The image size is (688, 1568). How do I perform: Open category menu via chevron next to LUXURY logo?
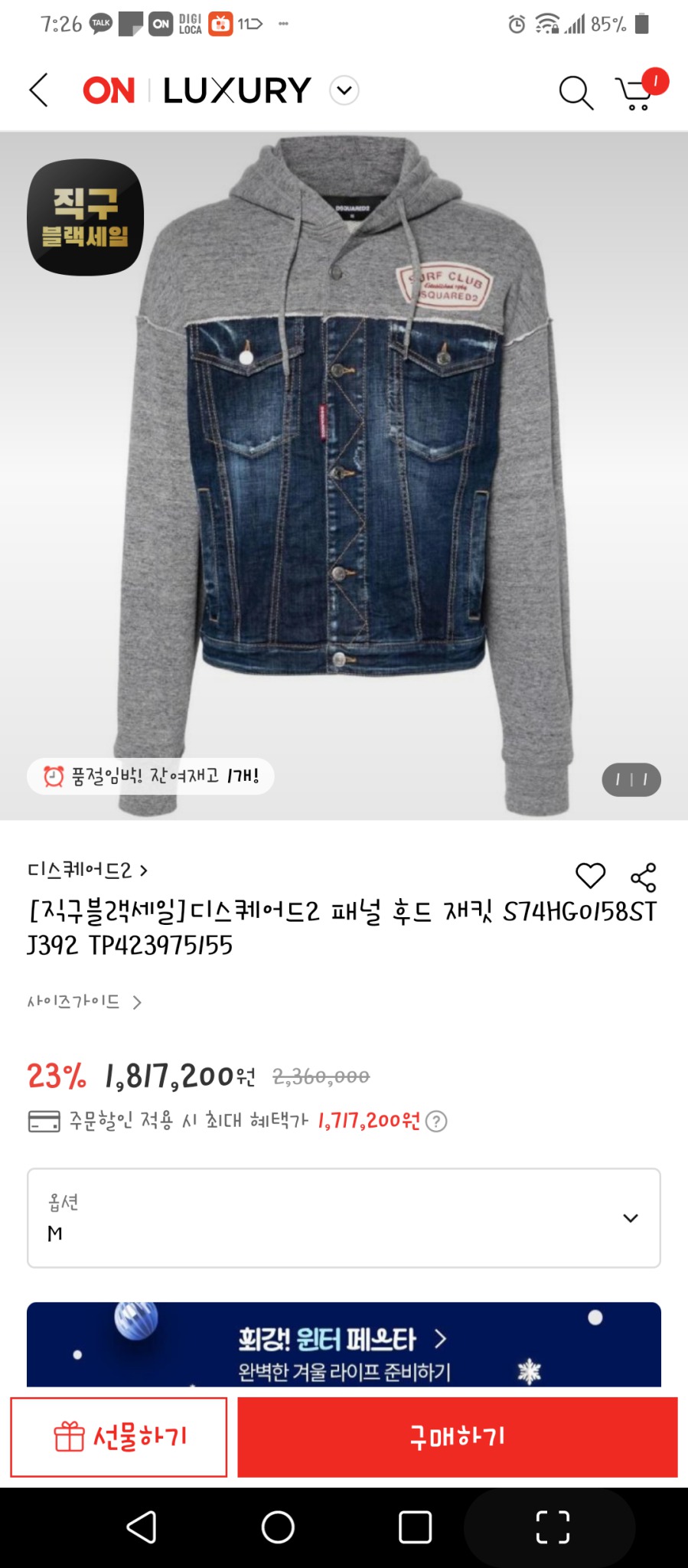343,90
